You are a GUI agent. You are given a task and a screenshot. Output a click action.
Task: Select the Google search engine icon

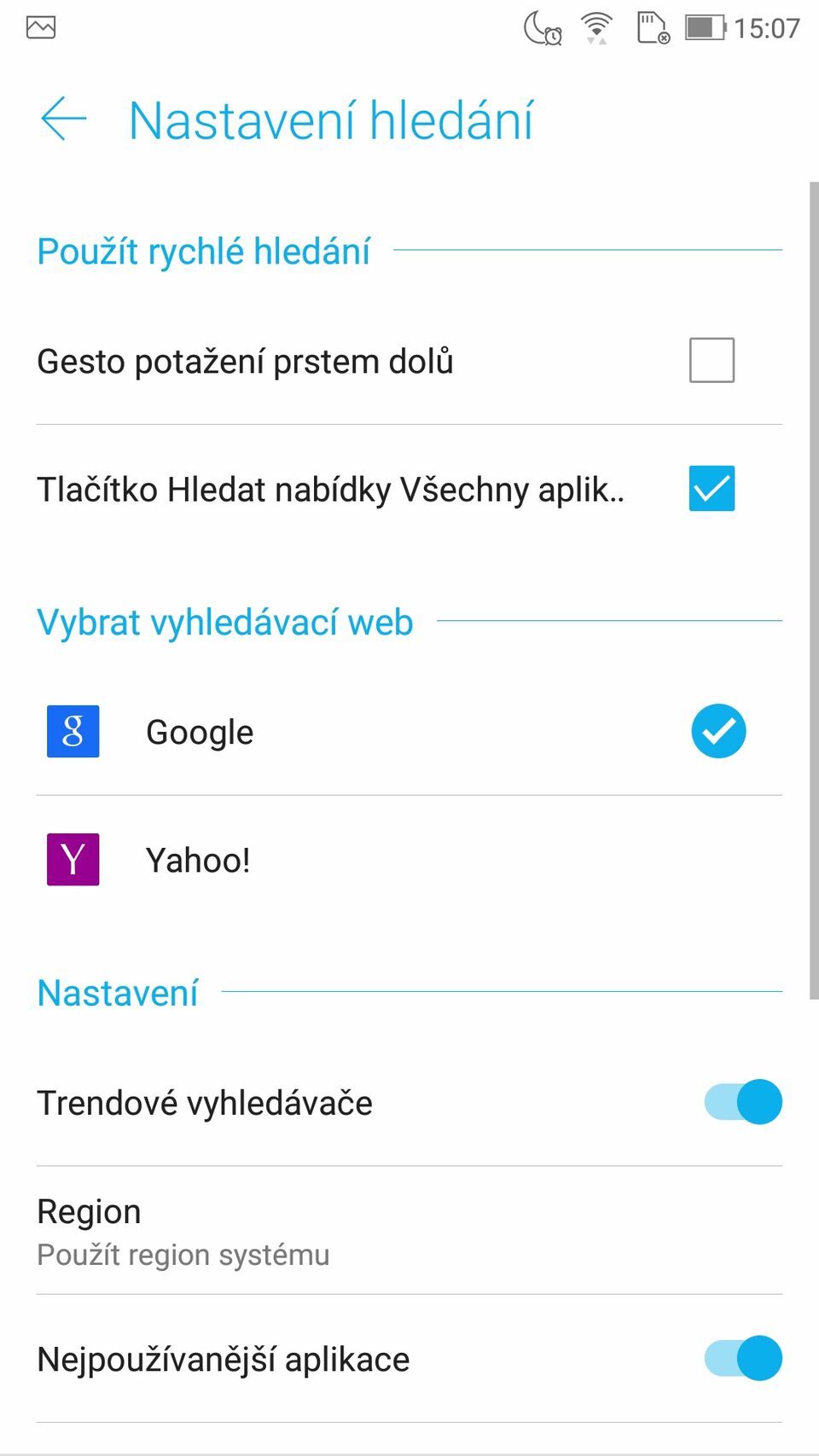pyautogui.click(x=73, y=730)
